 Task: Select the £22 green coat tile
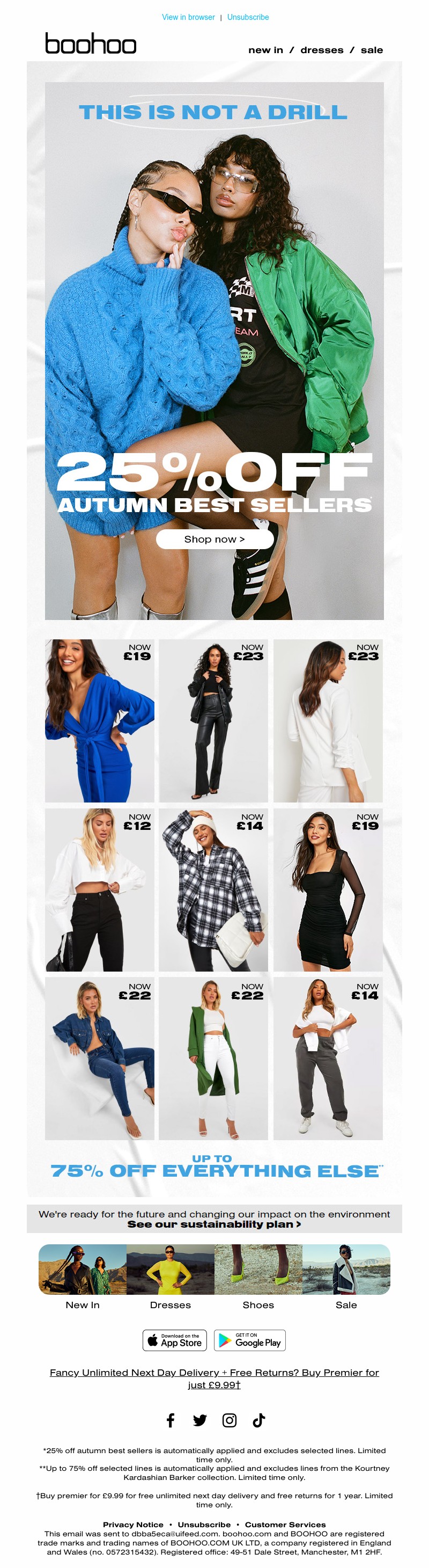coord(213,1059)
